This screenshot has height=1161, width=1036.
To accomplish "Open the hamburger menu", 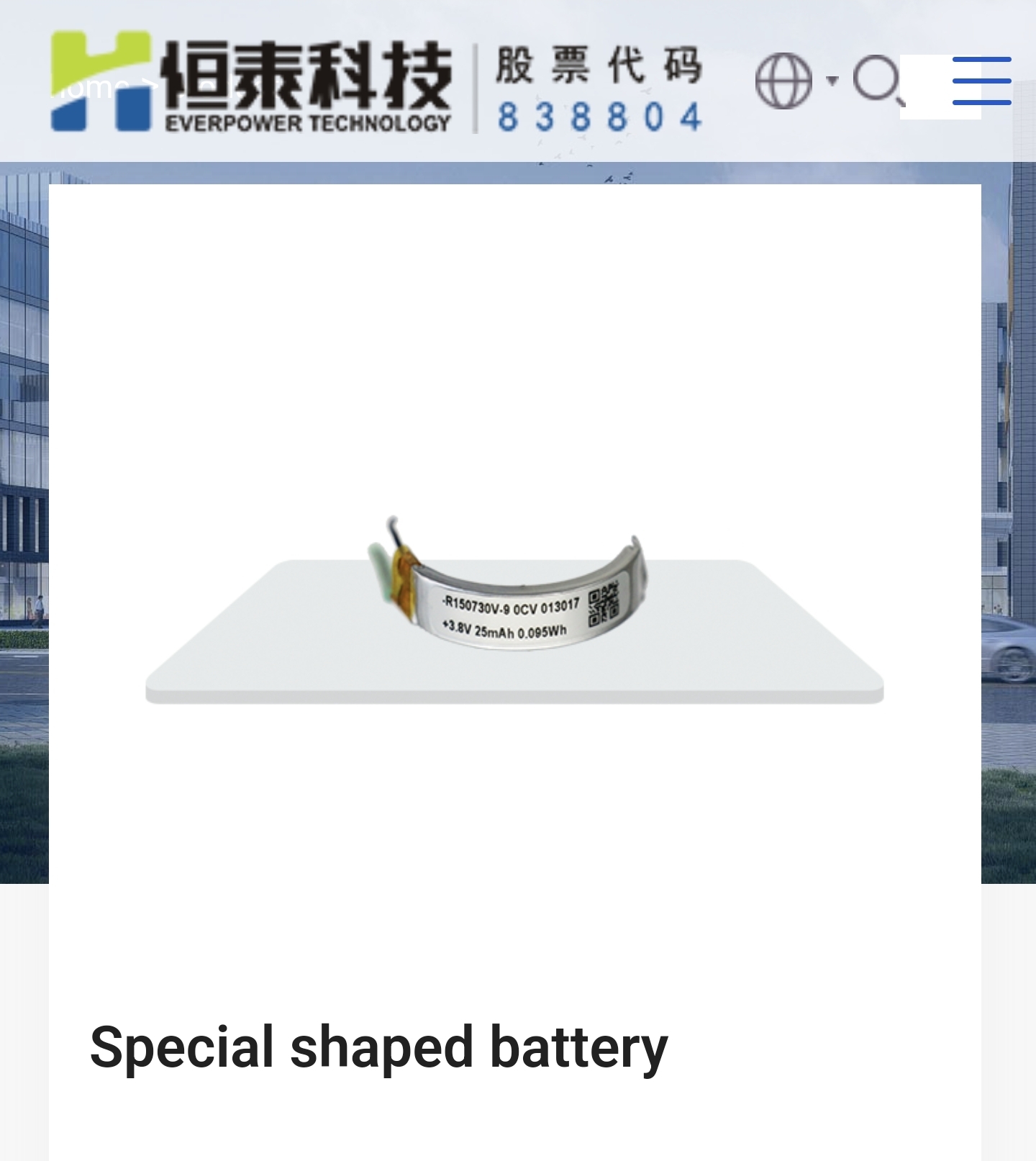I will pyautogui.click(x=981, y=81).
